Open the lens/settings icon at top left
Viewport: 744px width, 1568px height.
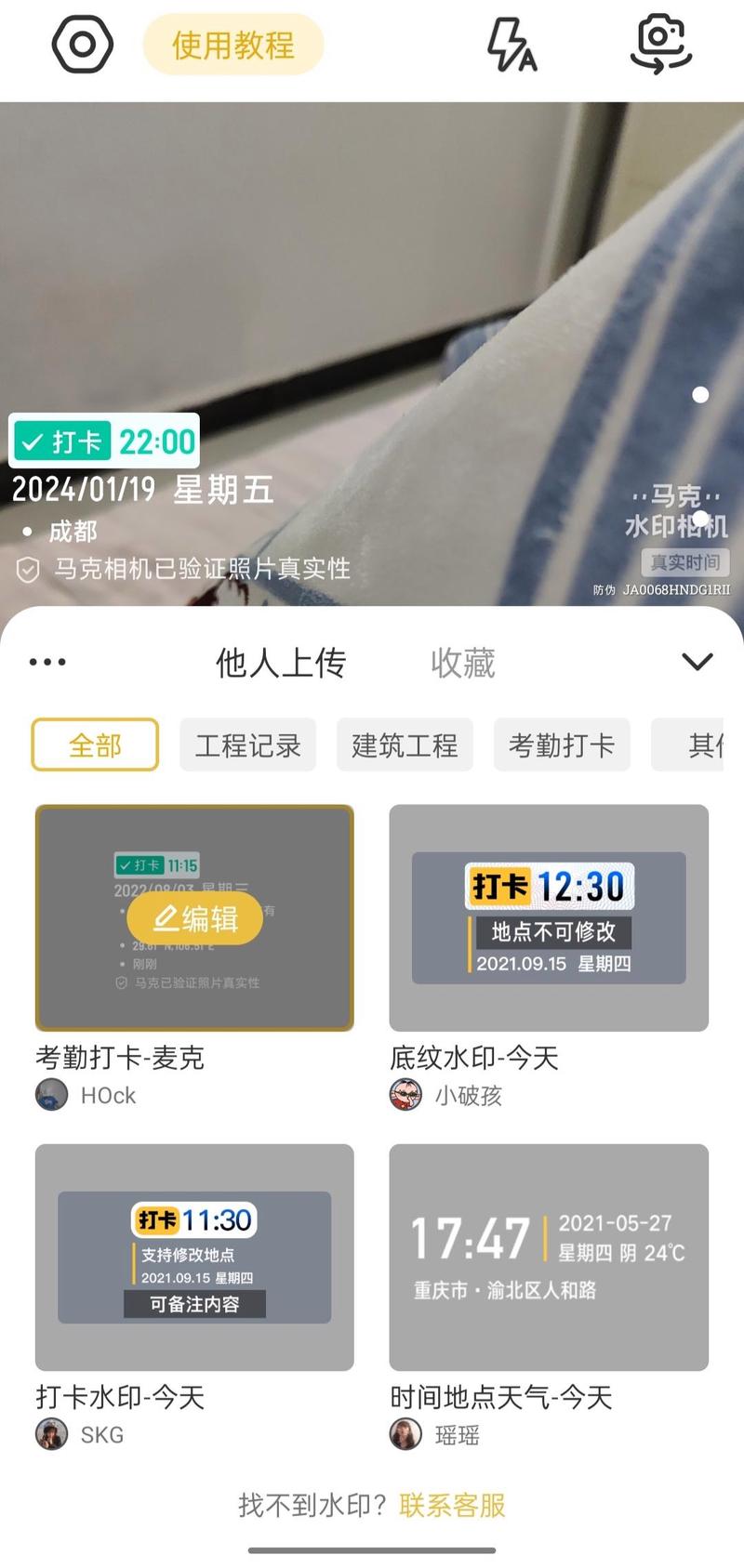[x=82, y=44]
